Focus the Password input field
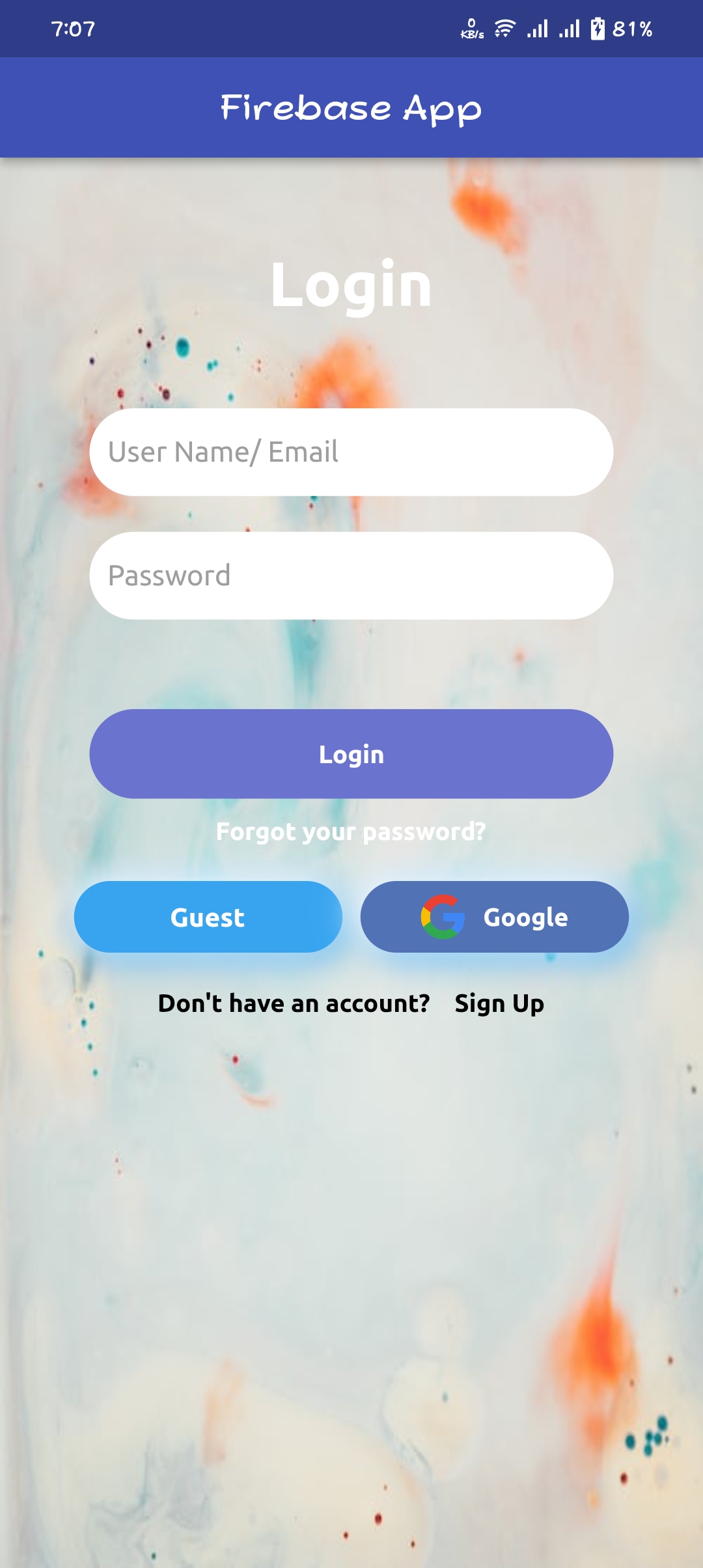The height and width of the screenshot is (1568, 703). 351,574
